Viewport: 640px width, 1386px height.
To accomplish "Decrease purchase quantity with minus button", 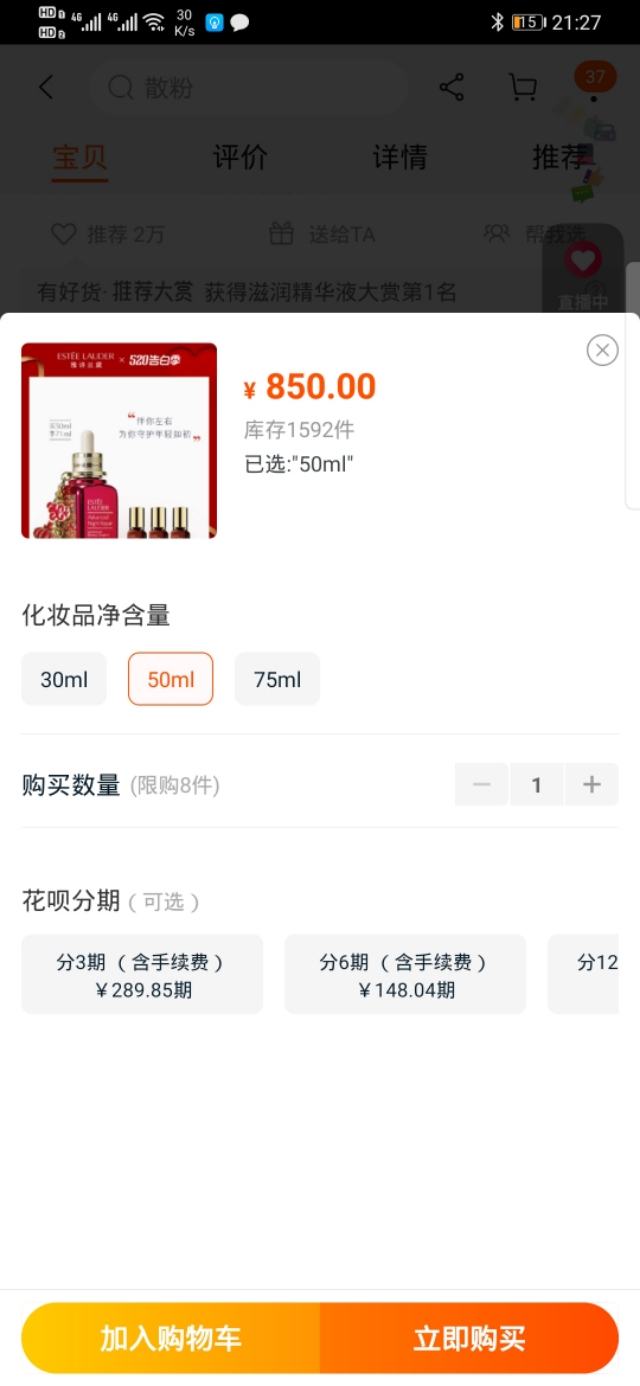I will click(x=482, y=785).
